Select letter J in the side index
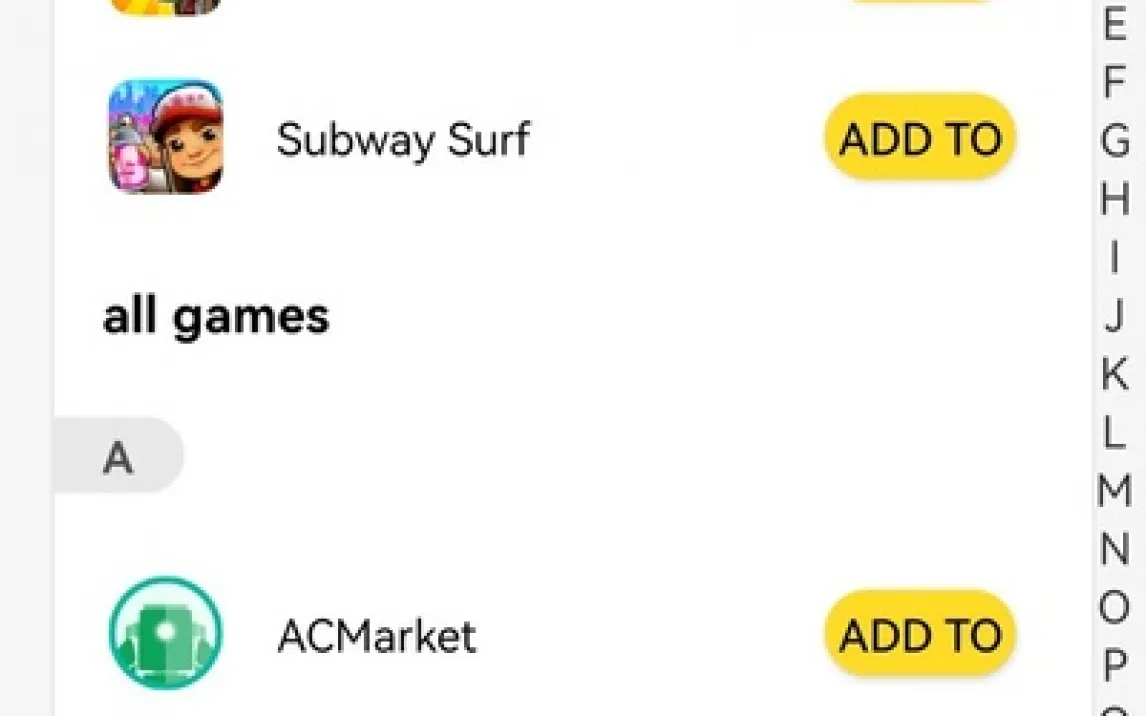1146x716 pixels. [1115, 316]
